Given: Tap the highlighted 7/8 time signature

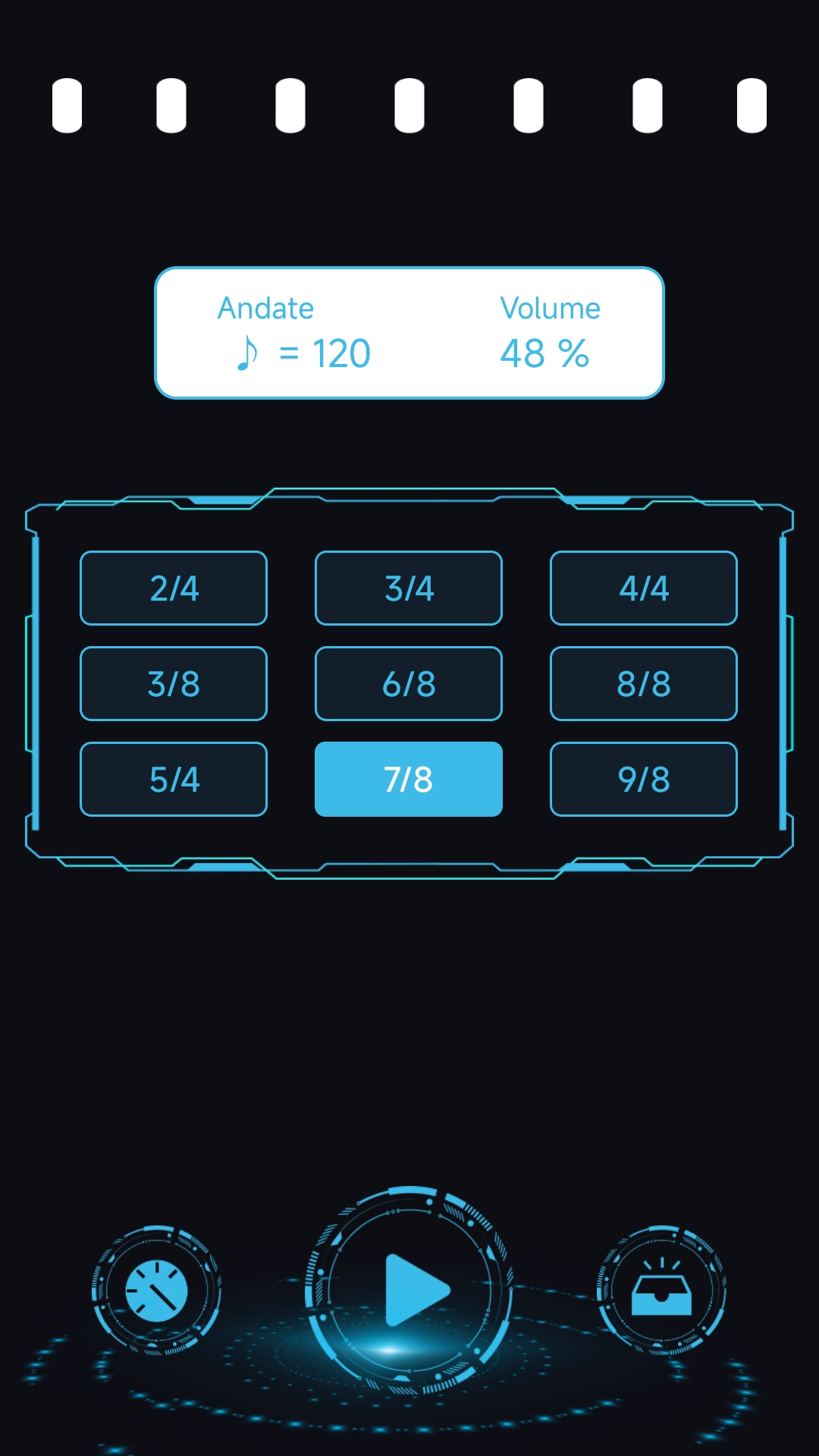Looking at the screenshot, I should (x=409, y=780).
